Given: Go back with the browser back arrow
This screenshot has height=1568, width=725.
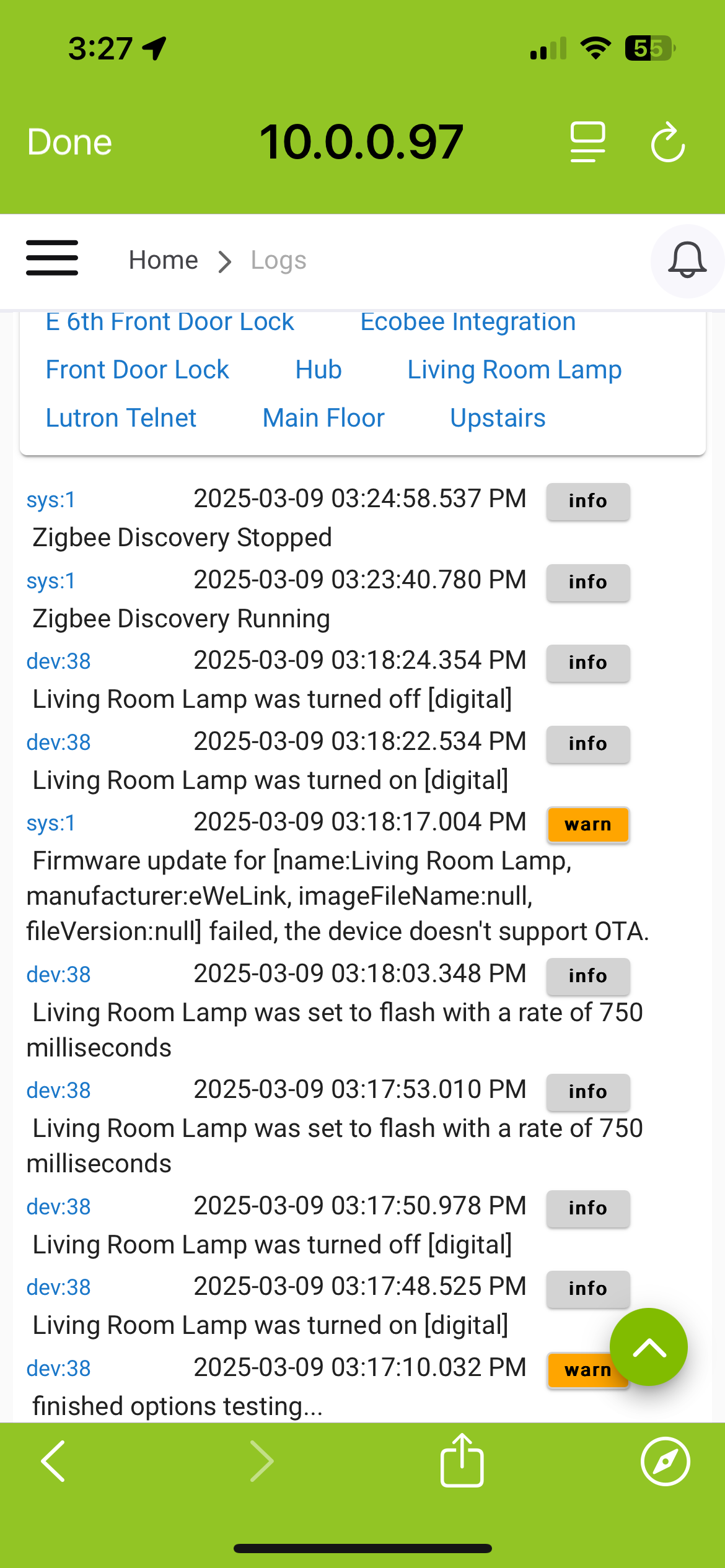Looking at the screenshot, I should pyautogui.click(x=53, y=1461).
